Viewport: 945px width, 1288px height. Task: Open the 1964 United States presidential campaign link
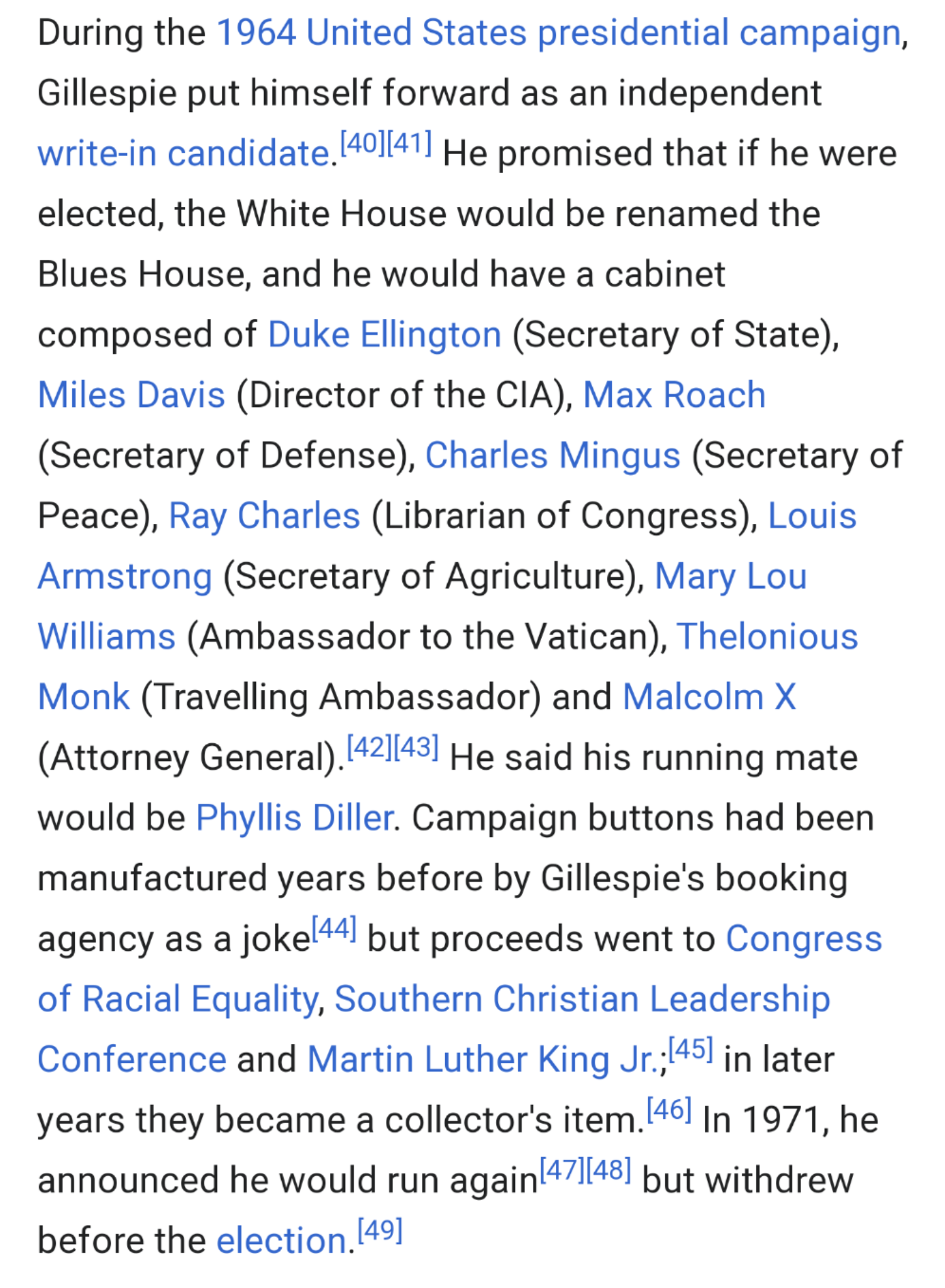coord(558,33)
